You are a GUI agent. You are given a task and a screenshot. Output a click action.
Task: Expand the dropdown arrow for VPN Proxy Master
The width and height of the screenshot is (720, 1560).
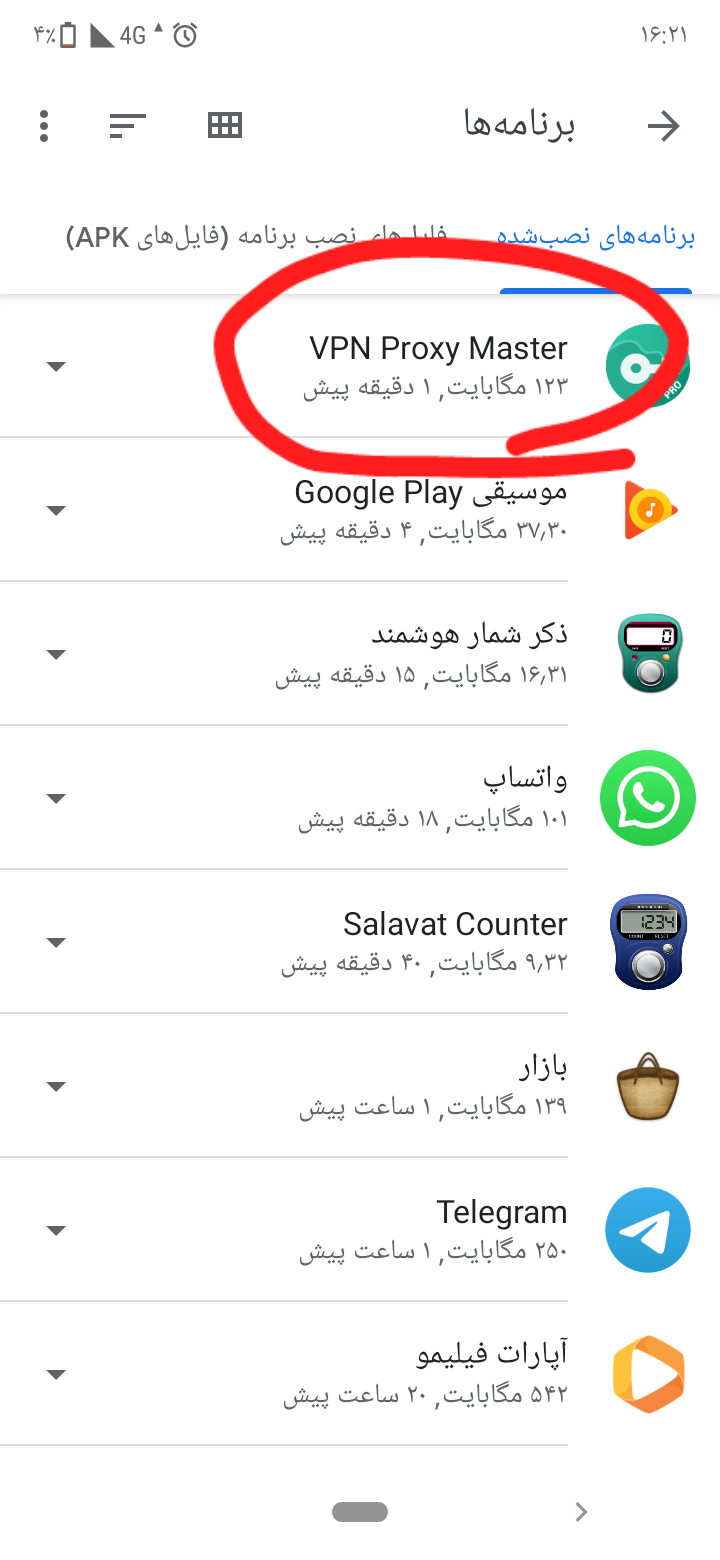57,366
